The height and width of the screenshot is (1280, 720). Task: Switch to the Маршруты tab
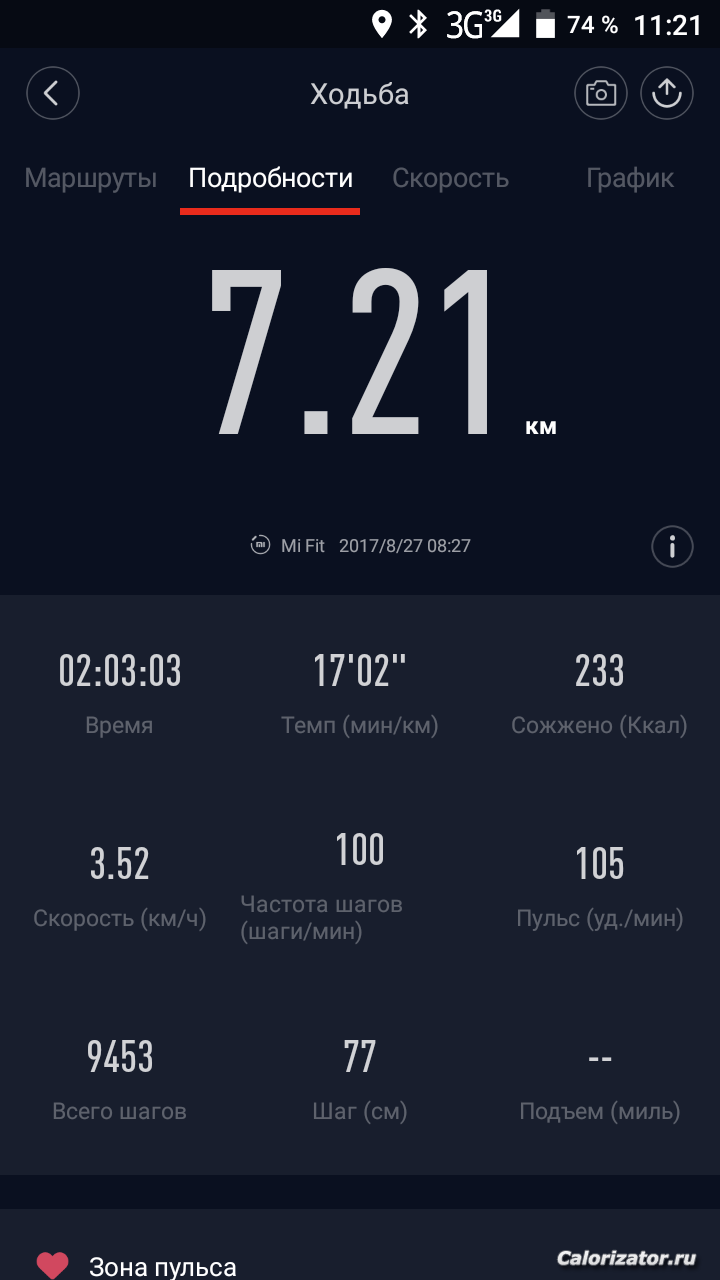[91, 179]
